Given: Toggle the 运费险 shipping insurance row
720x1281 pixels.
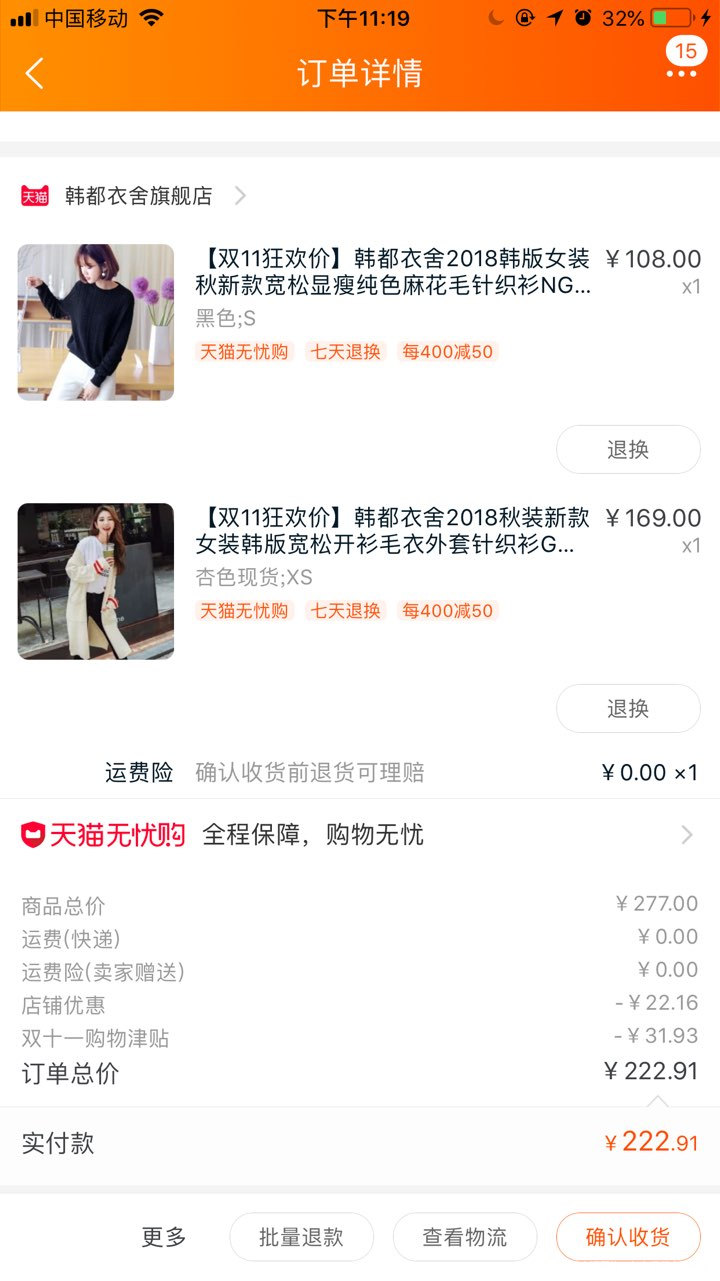Looking at the screenshot, I should pos(360,772).
